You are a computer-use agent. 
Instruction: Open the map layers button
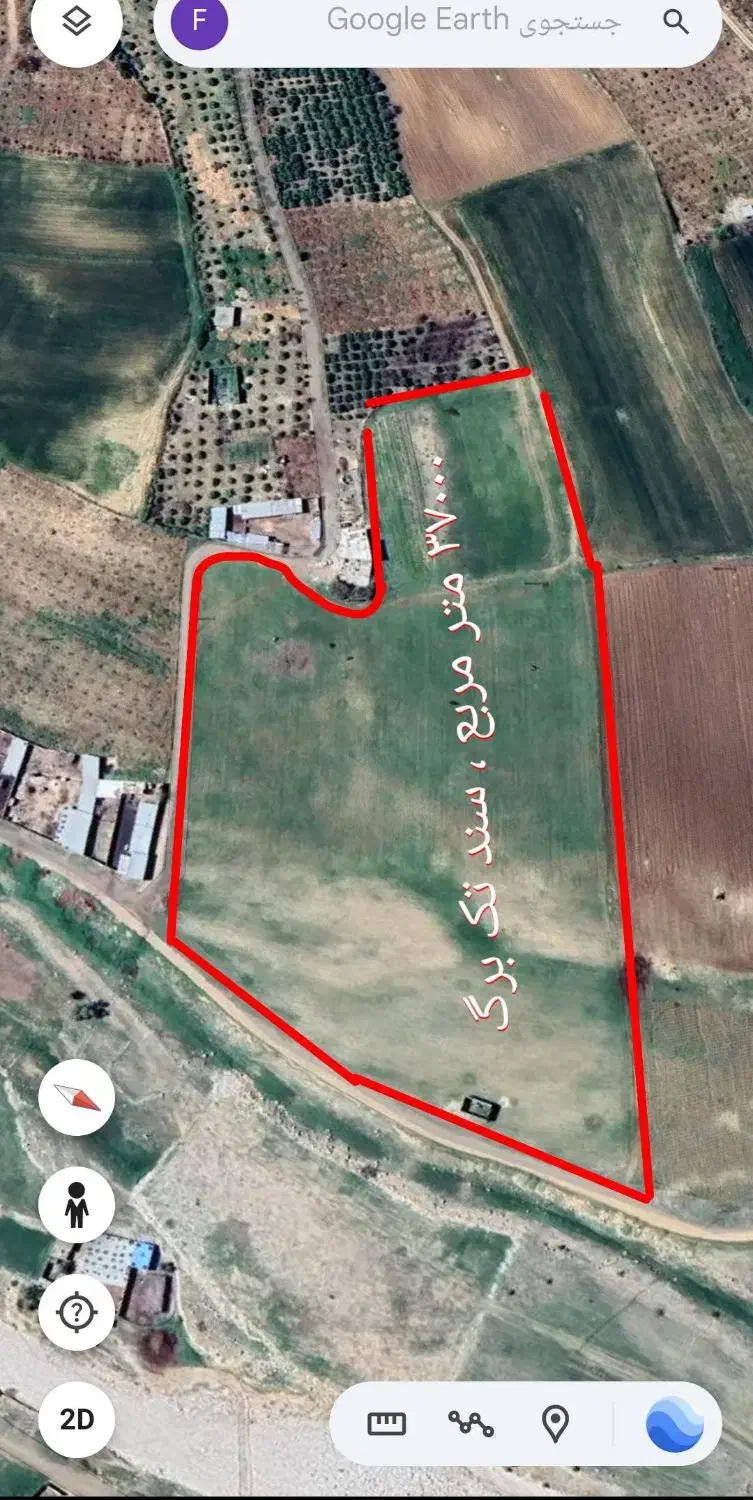[76, 24]
